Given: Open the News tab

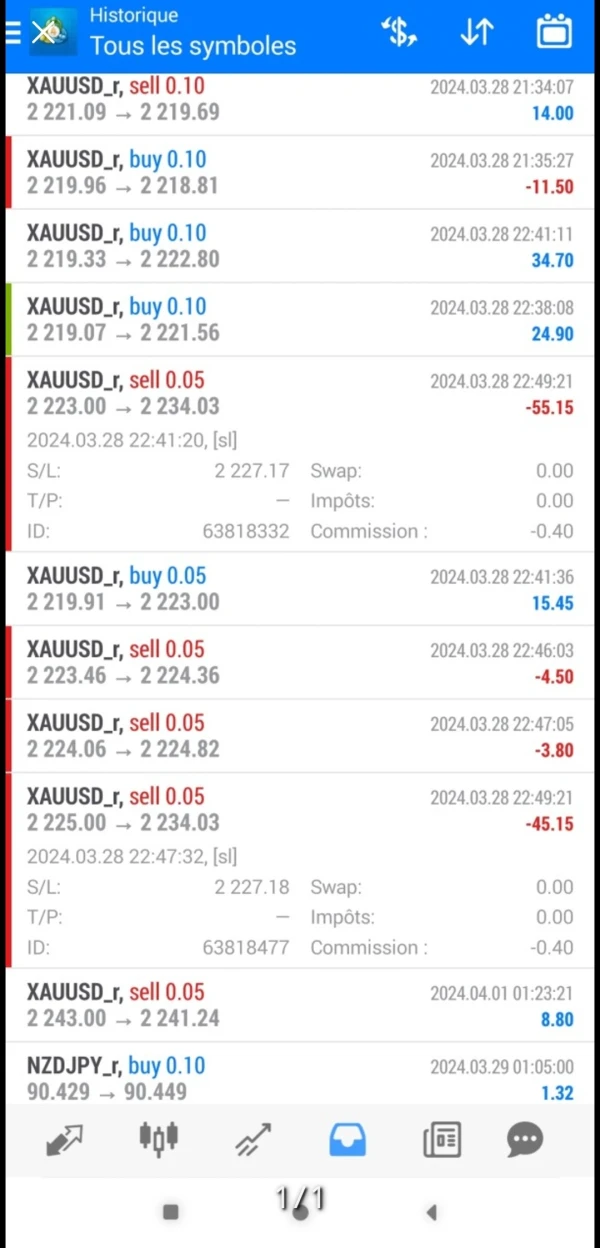Looking at the screenshot, I should [441, 1139].
